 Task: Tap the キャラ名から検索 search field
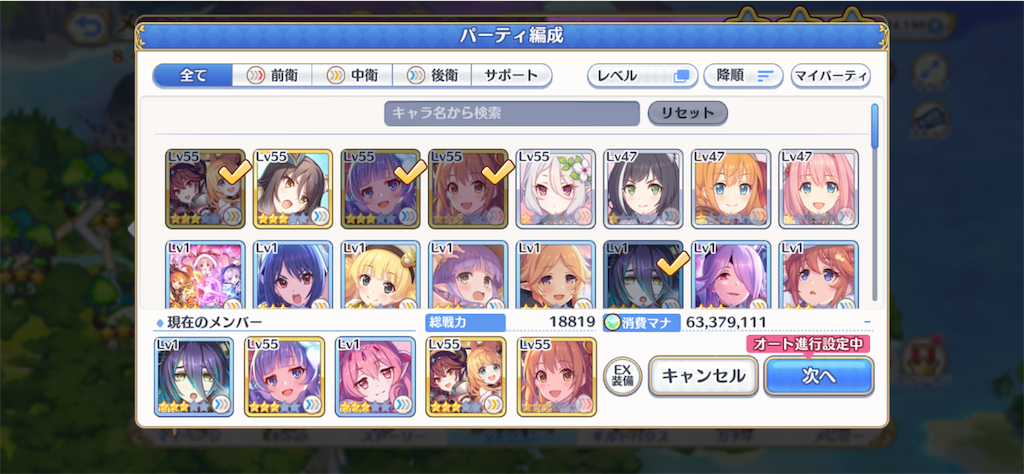click(x=511, y=113)
